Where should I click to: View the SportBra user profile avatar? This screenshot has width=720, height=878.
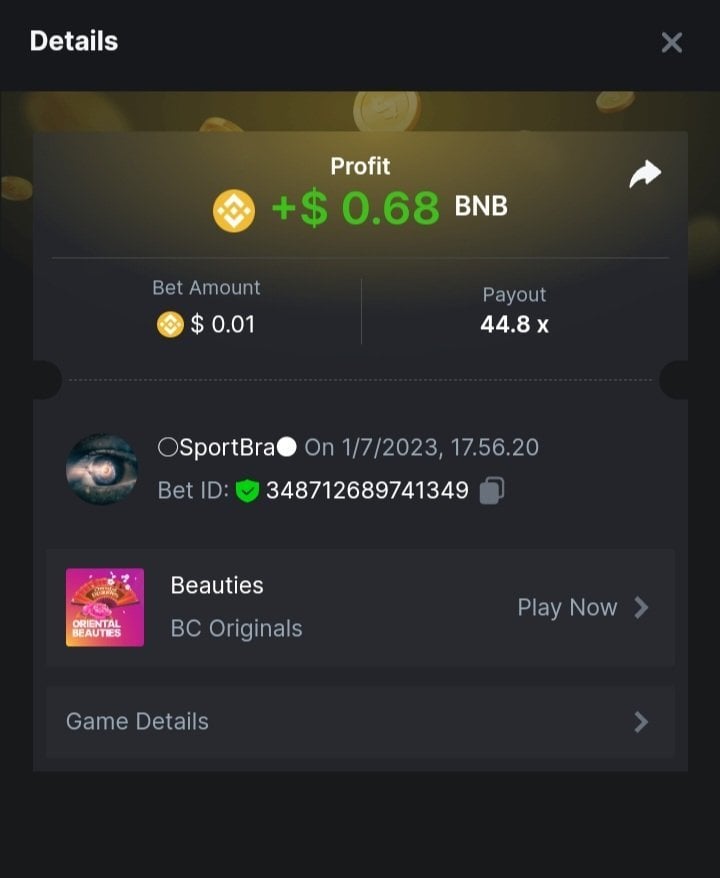click(102, 469)
